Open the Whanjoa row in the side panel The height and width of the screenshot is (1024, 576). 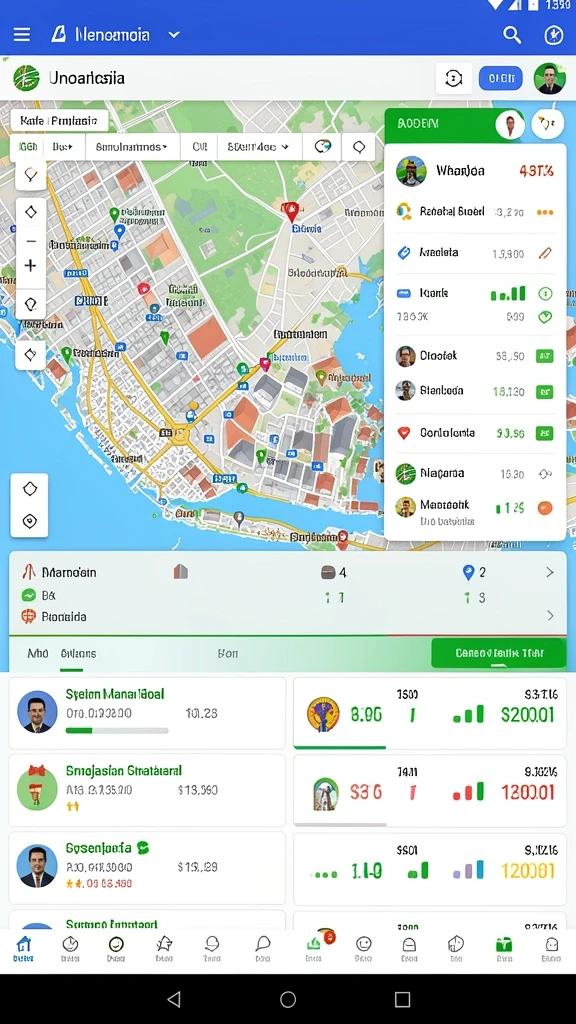click(475, 171)
